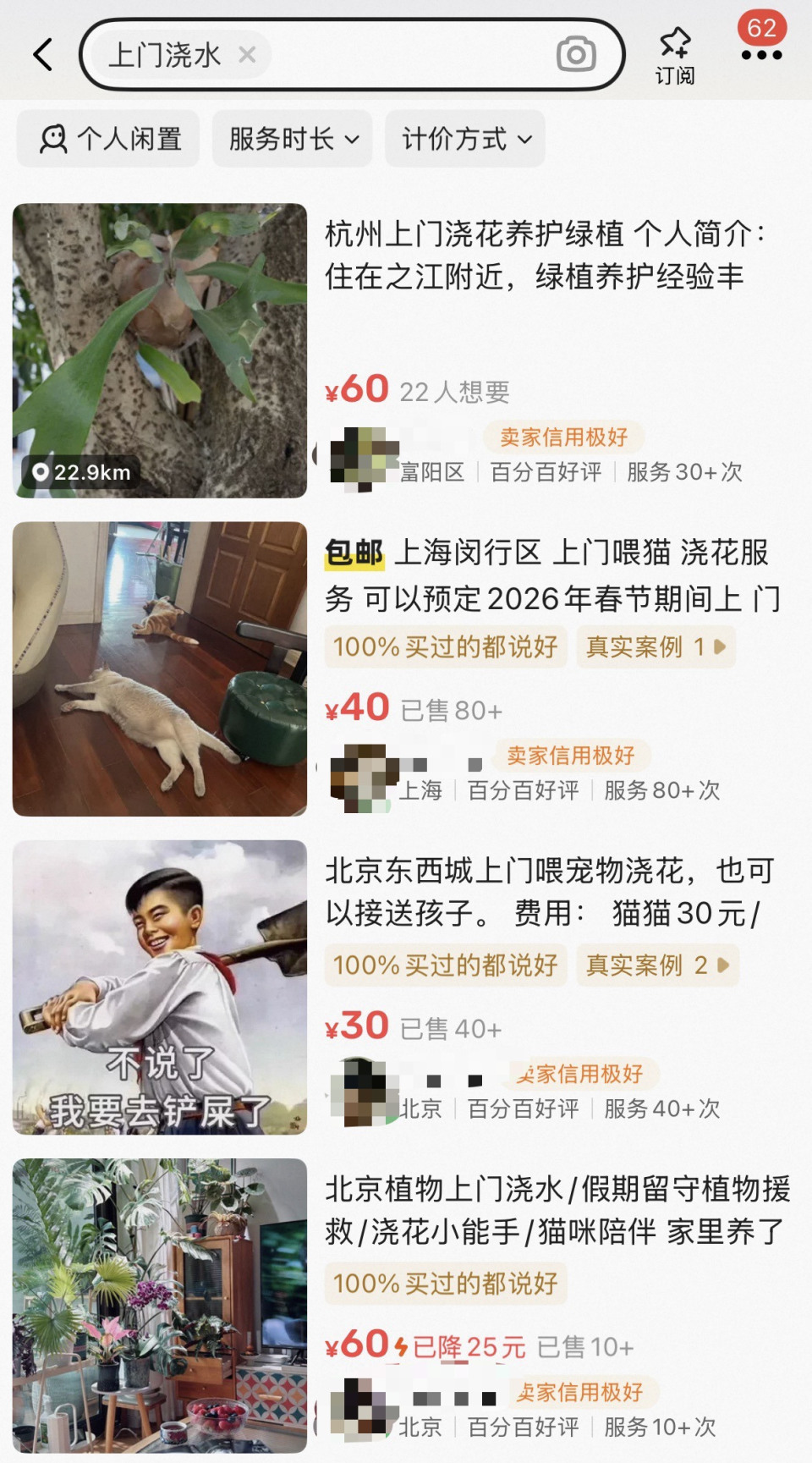Open the three-dot more menu with 62 badge
Image resolution: width=812 pixels, height=1463 pixels.
pyautogui.click(x=760, y=56)
